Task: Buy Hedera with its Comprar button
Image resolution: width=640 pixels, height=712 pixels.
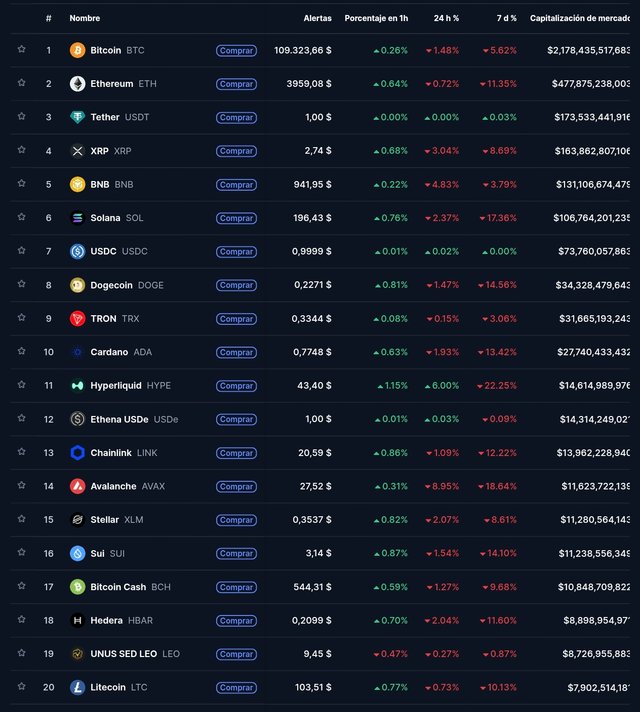Action: (236, 620)
